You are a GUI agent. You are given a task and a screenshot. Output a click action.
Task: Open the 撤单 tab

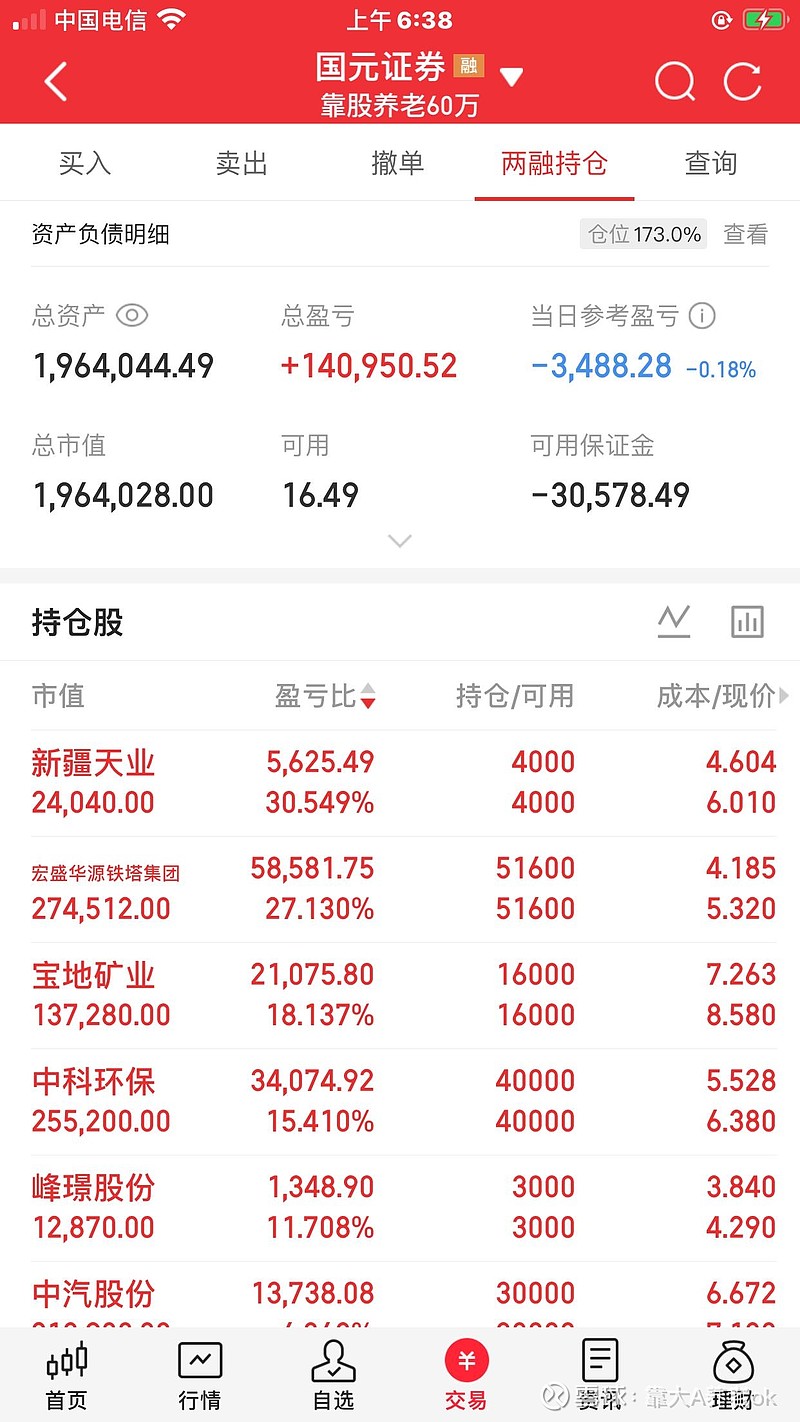(397, 163)
